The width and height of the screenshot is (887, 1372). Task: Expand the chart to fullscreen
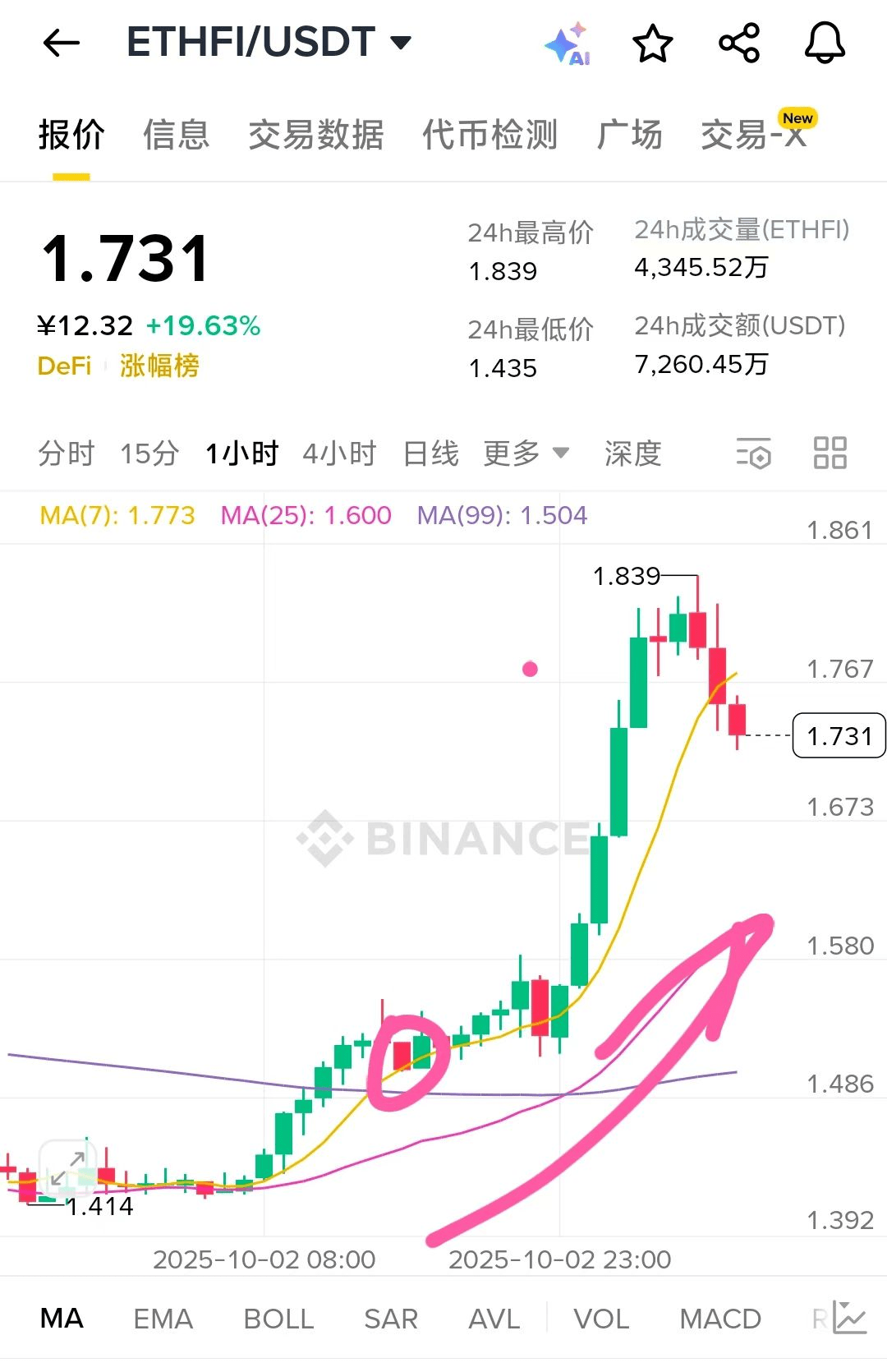pos(67,1168)
